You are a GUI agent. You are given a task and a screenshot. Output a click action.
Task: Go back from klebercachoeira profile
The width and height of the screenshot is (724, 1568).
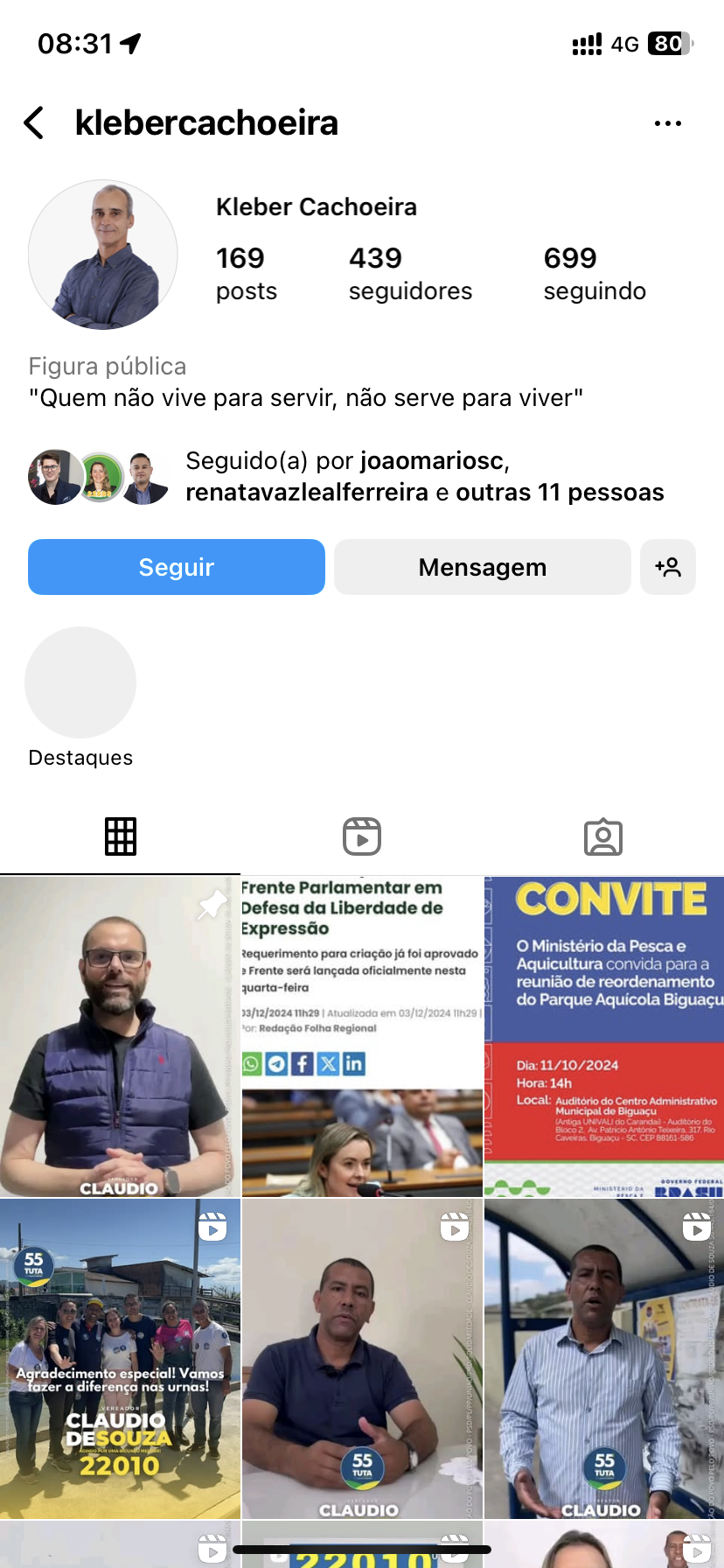[34, 123]
